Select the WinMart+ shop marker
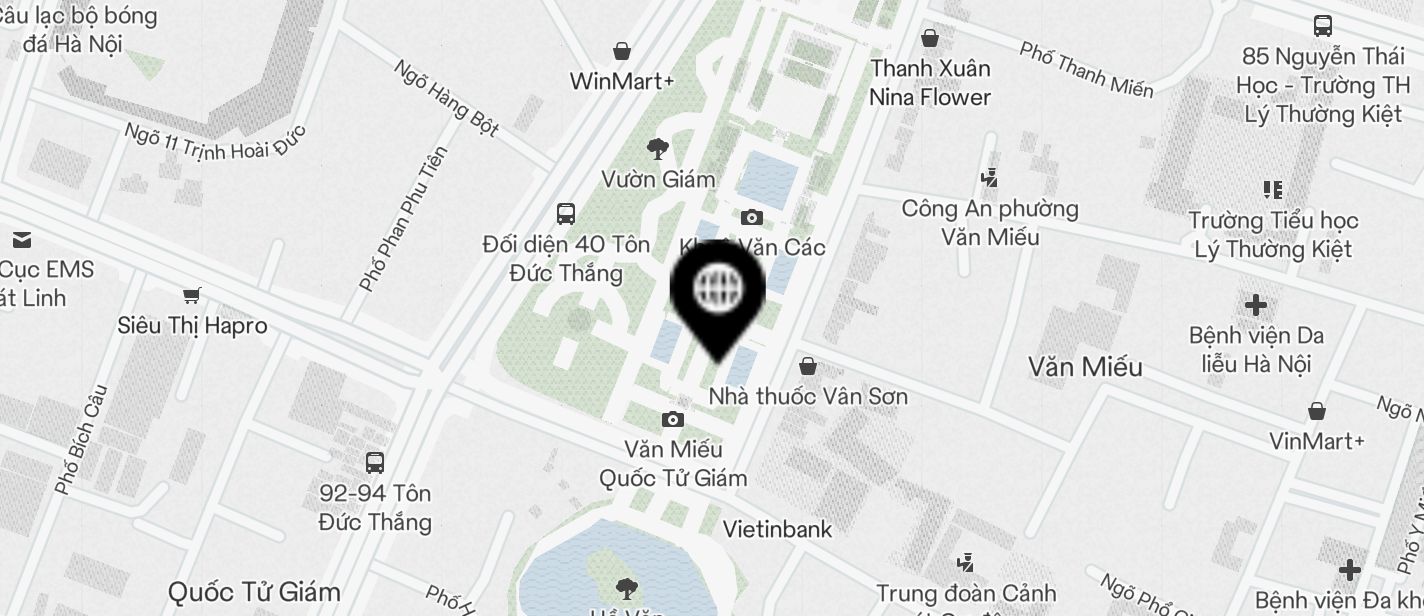Viewport: 1424px width, 616px height. click(622, 51)
